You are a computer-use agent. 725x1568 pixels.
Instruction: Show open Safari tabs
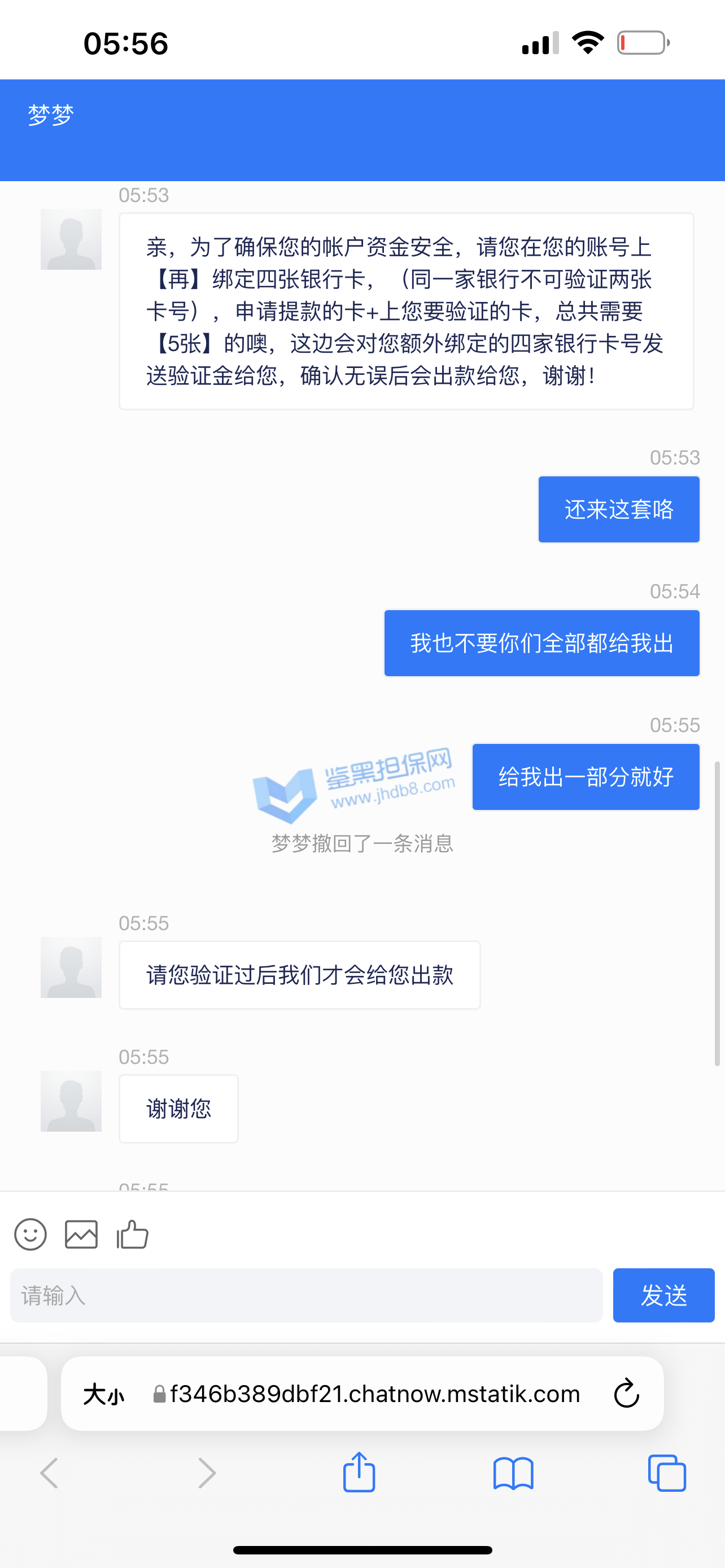coord(667,1473)
